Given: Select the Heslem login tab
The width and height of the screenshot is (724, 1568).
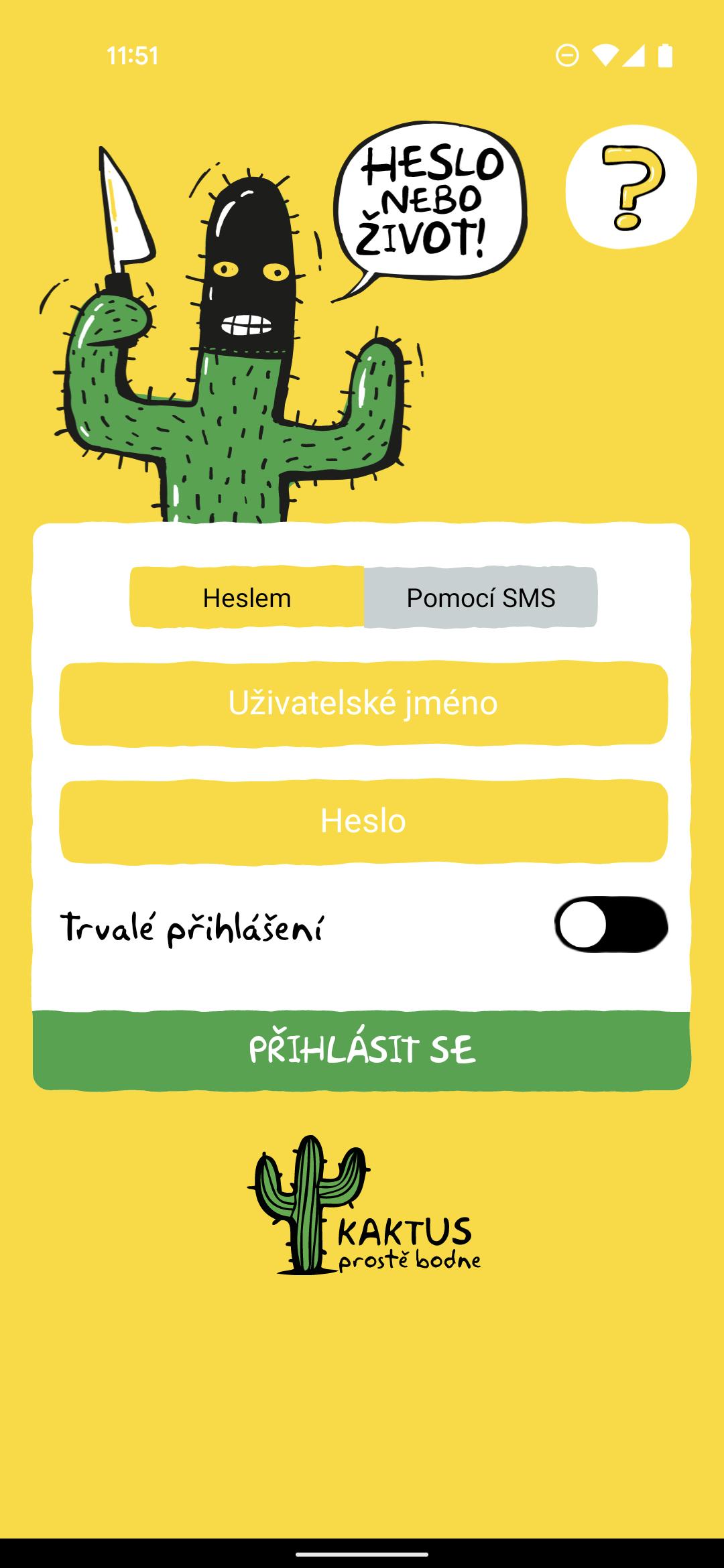Looking at the screenshot, I should click(247, 598).
